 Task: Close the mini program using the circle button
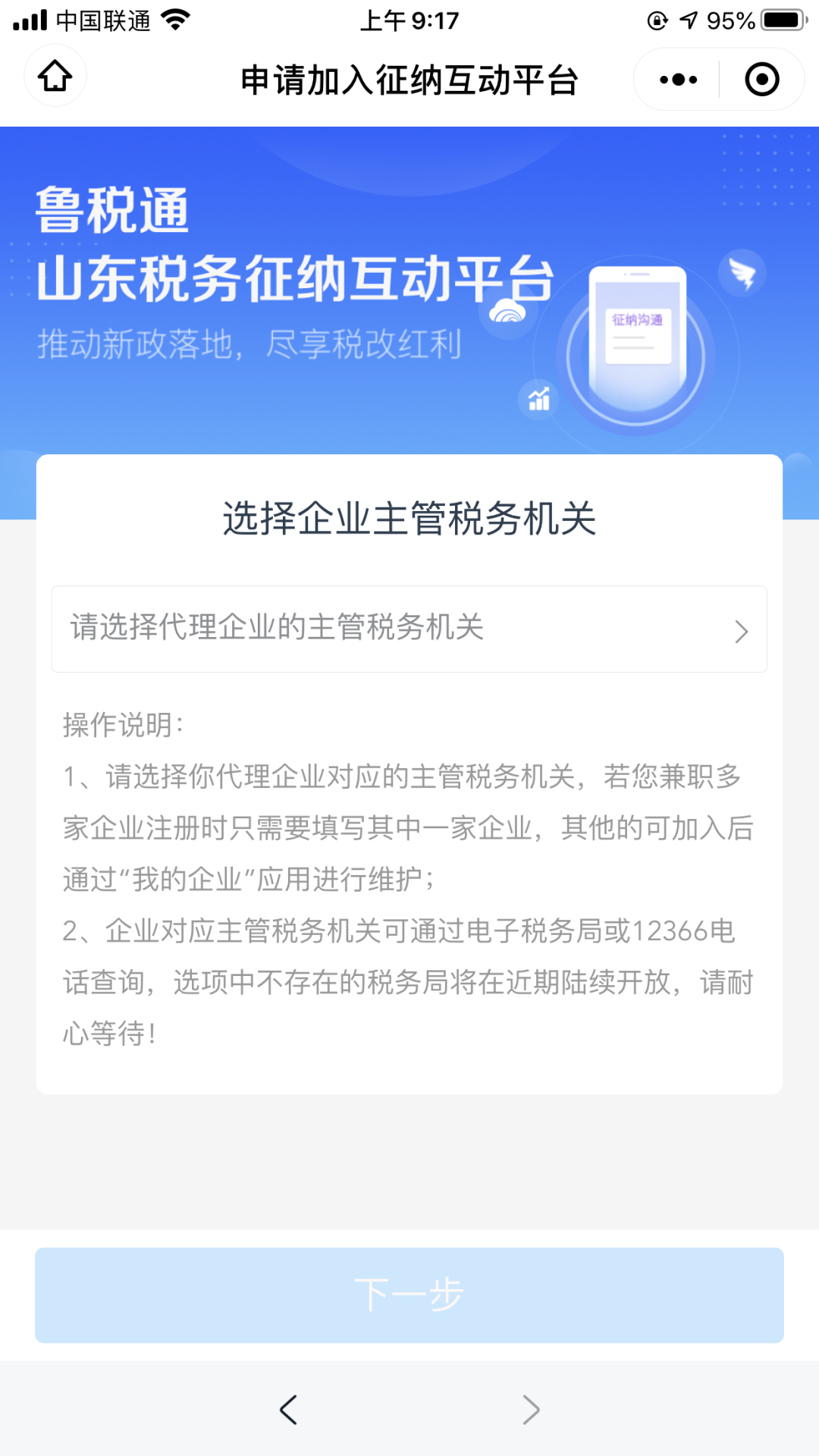click(761, 80)
